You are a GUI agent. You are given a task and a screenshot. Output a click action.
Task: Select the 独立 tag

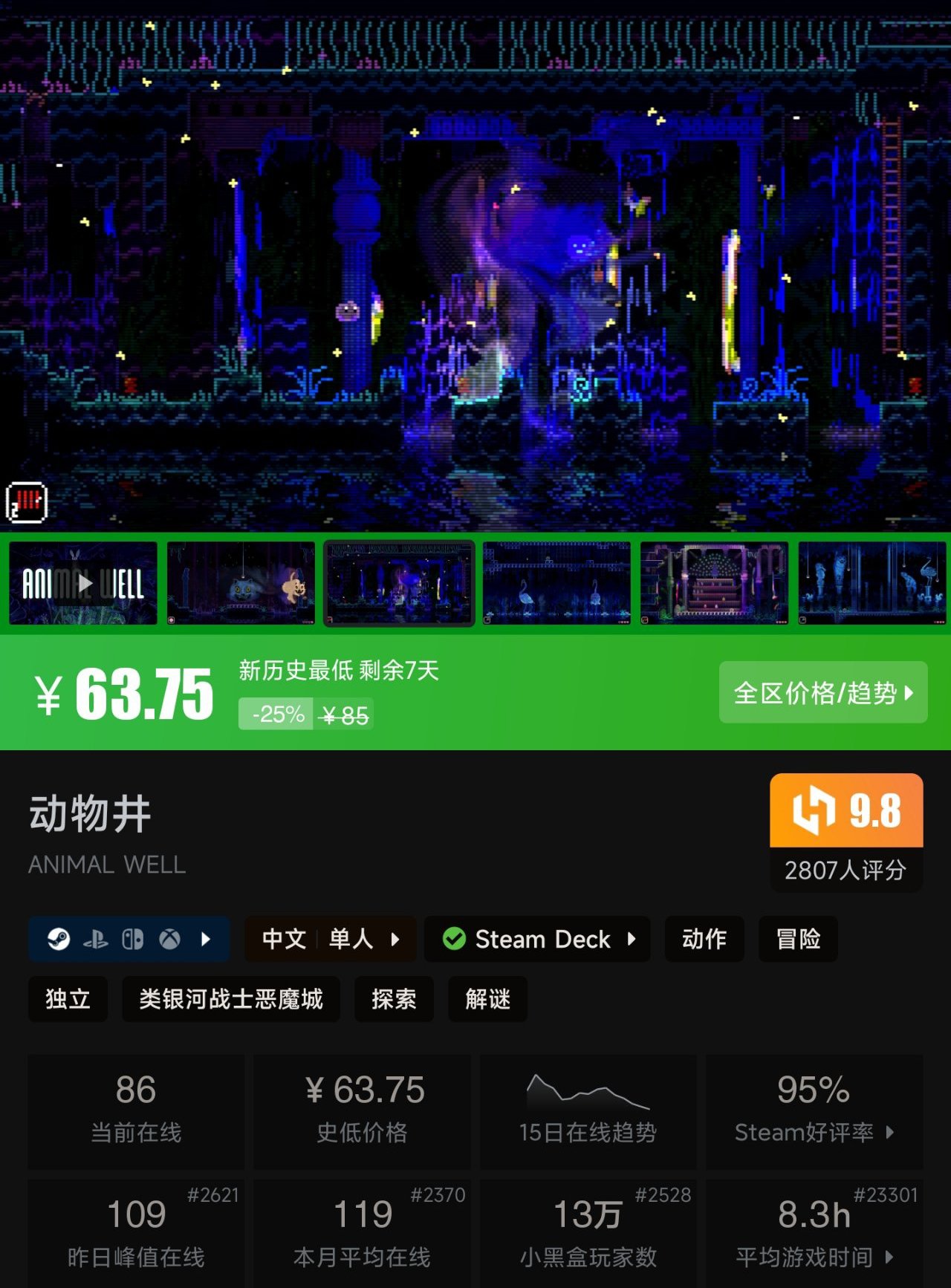click(x=68, y=999)
